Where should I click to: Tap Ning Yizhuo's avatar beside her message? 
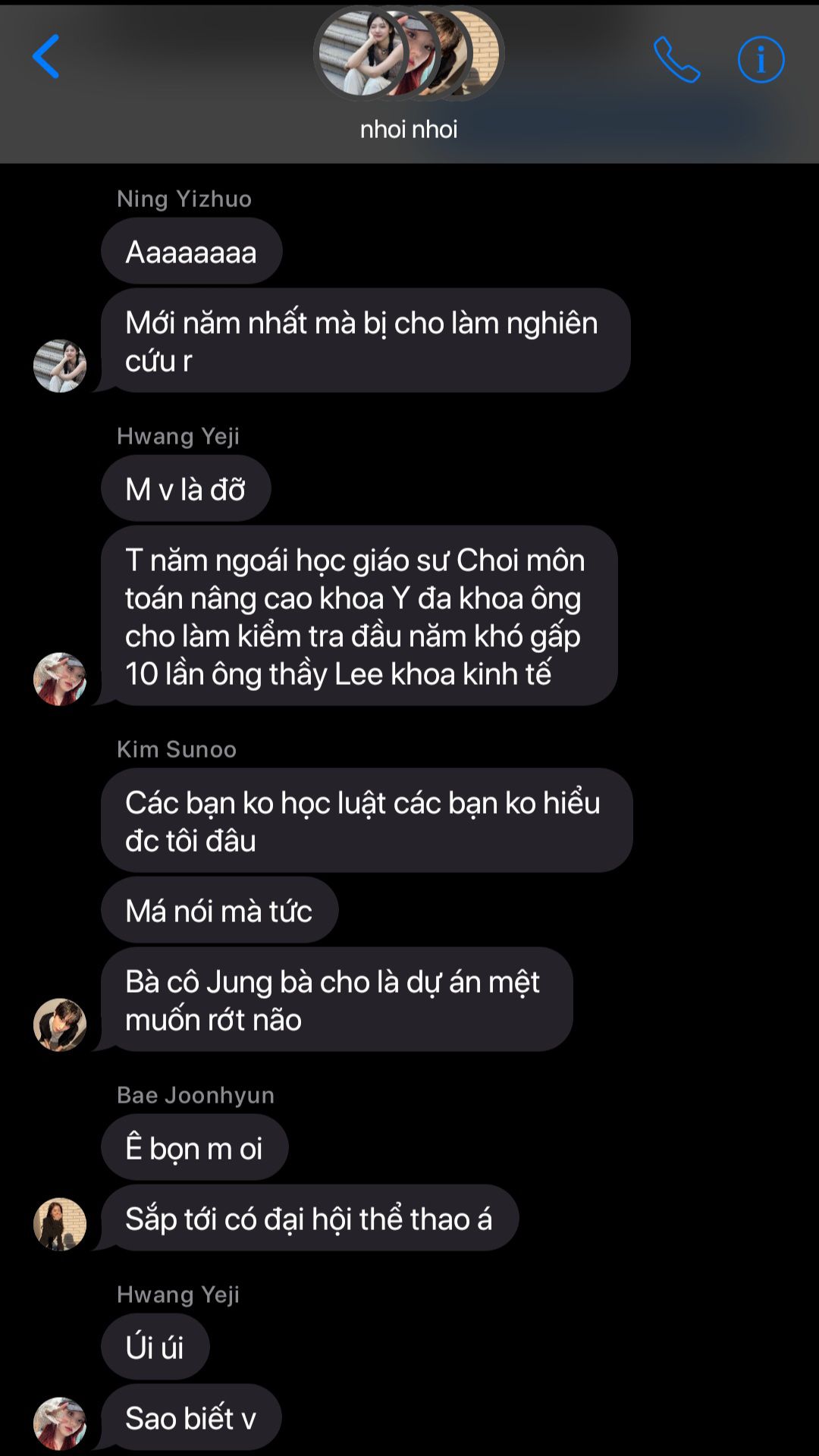(x=60, y=366)
